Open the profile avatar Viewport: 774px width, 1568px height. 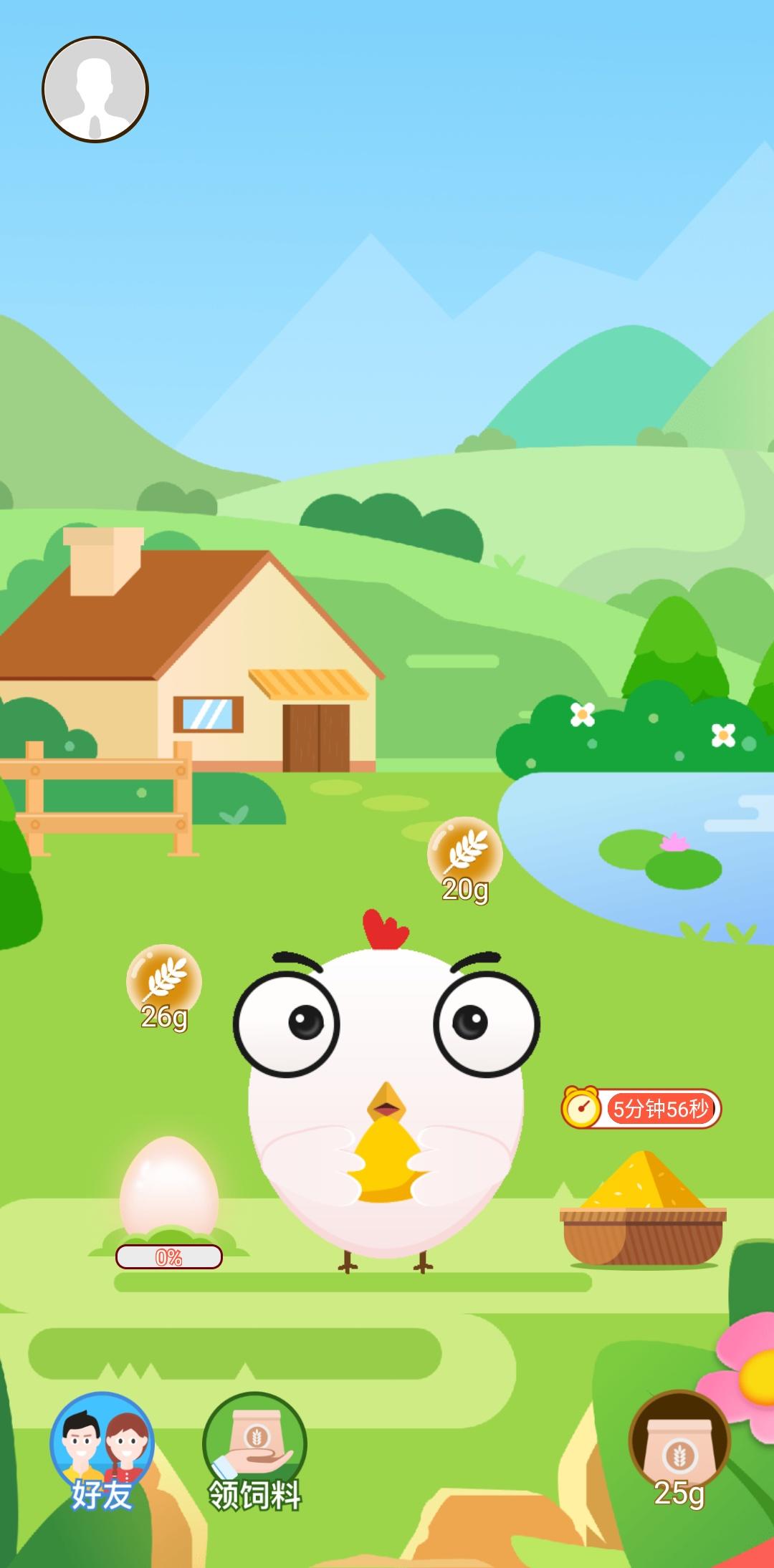coord(95,90)
